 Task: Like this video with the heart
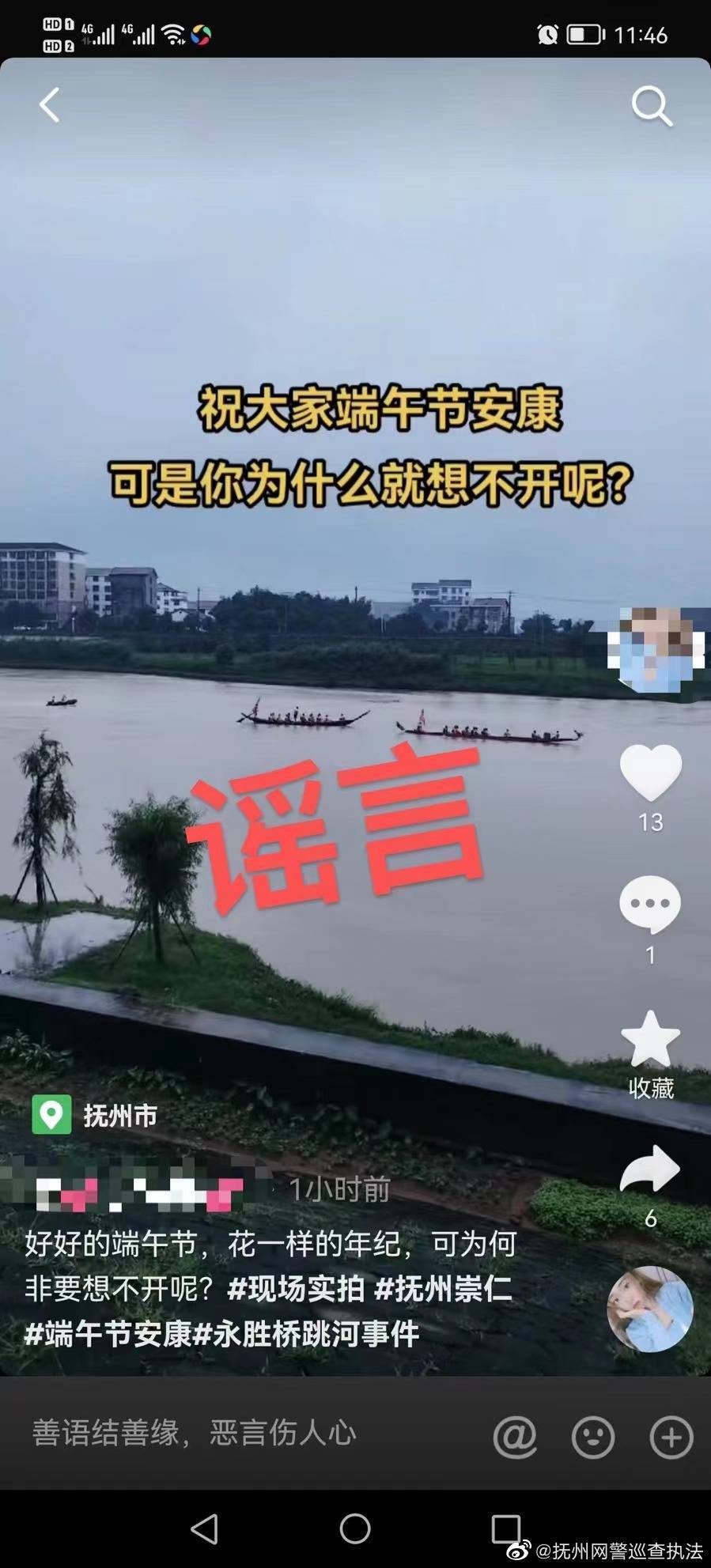click(650, 773)
